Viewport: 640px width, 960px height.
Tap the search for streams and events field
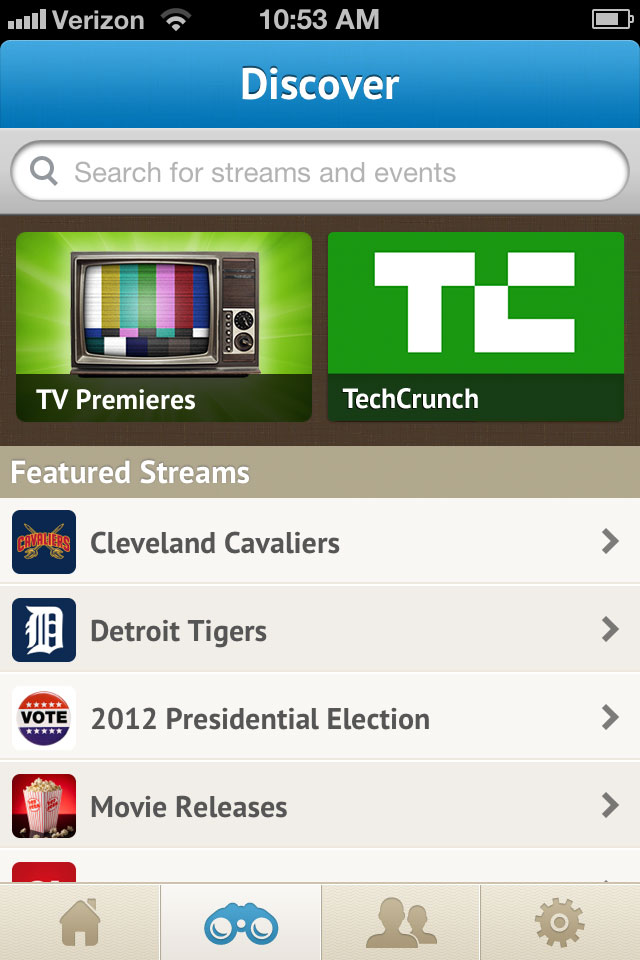coord(320,172)
